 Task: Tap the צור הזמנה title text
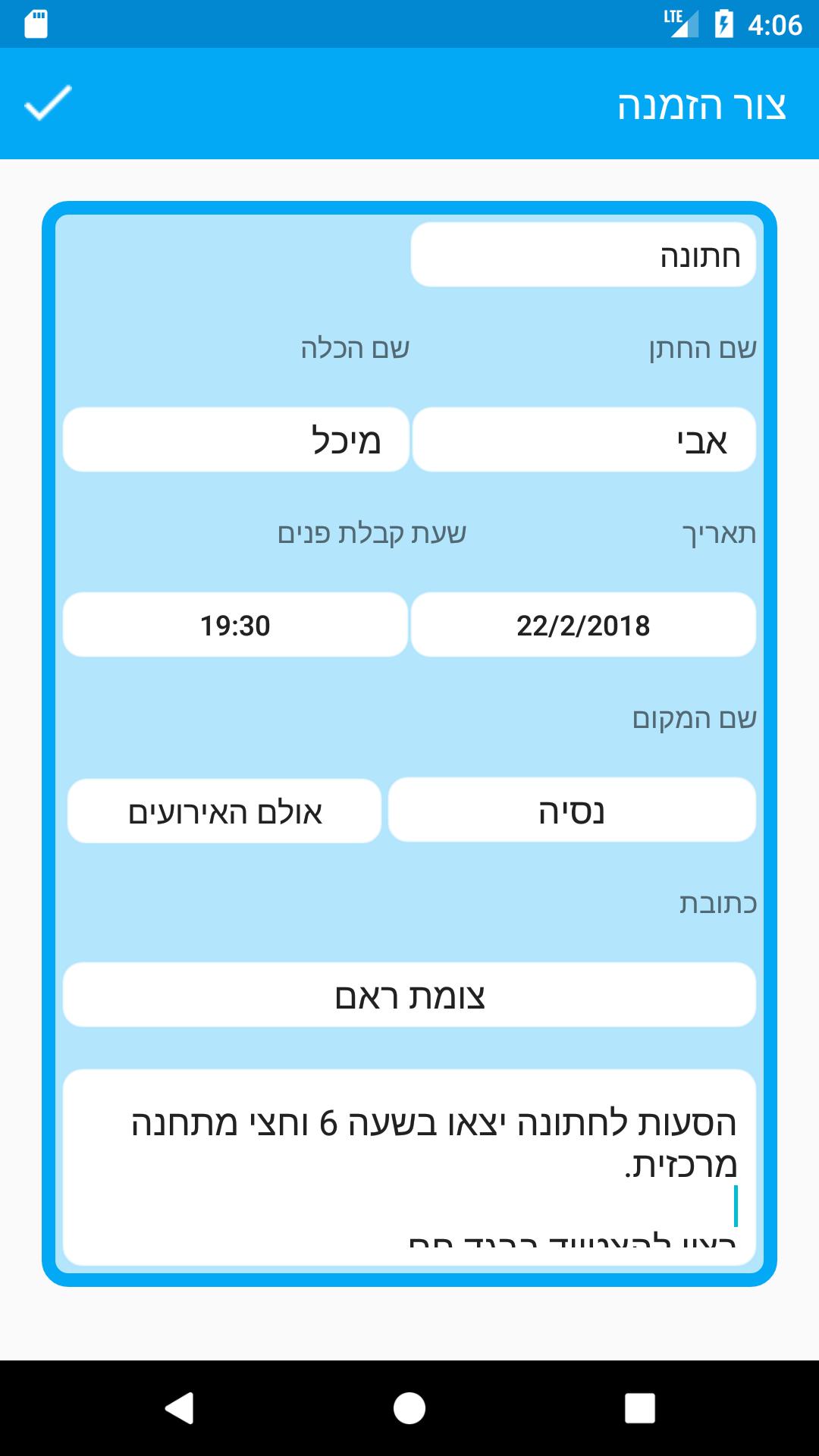click(x=698, y=104)
